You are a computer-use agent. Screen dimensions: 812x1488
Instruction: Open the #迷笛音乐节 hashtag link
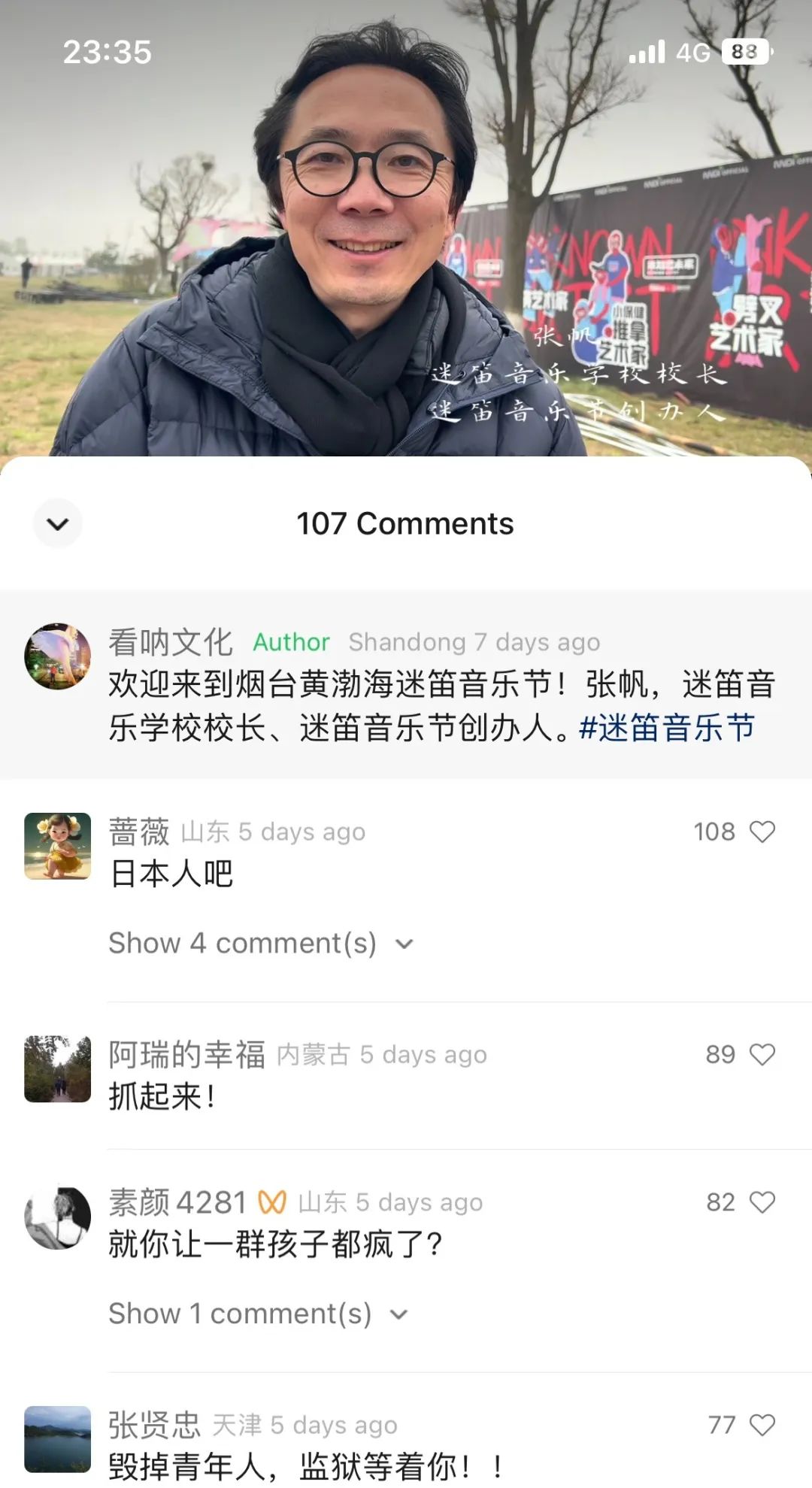(x=667, y=728)
